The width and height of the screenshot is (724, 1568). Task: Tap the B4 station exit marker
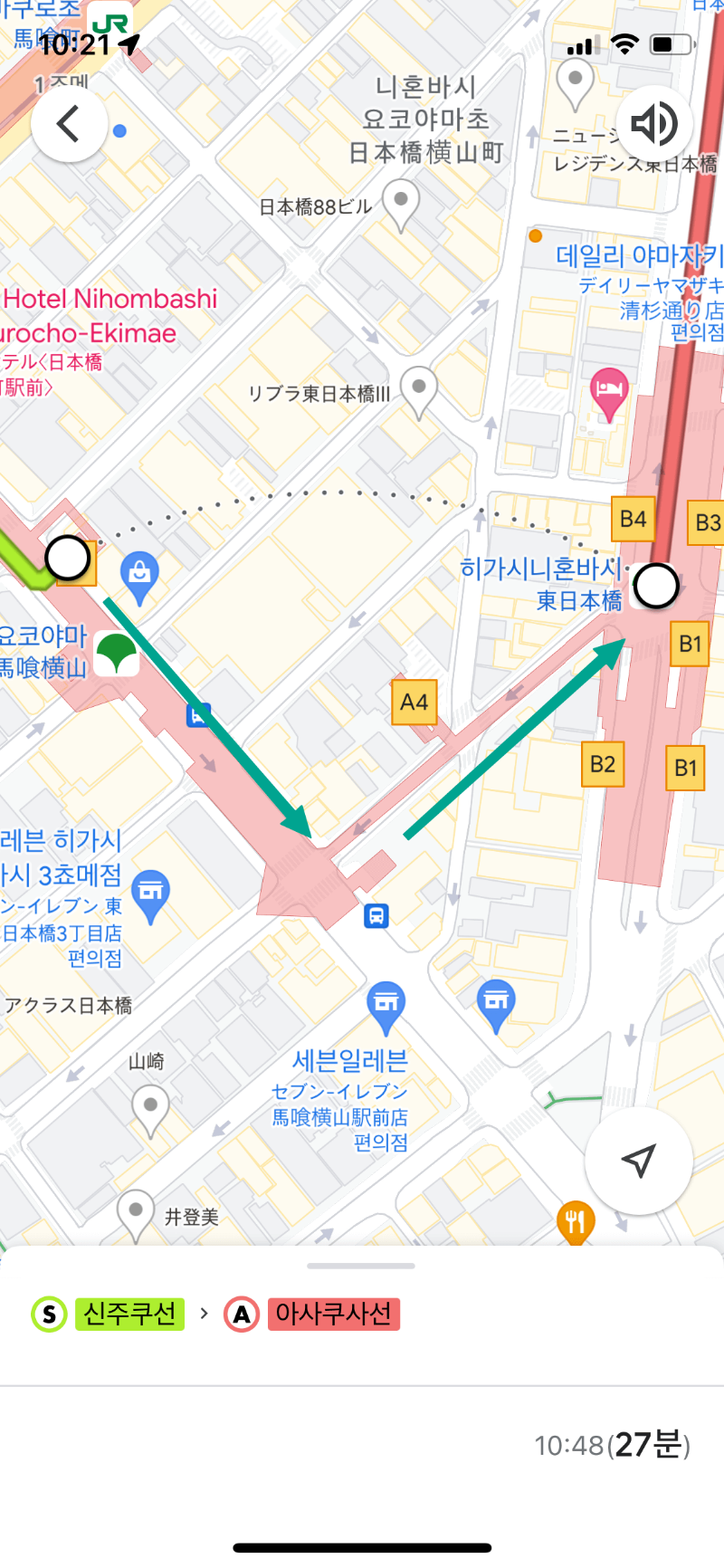coord(634,520)
